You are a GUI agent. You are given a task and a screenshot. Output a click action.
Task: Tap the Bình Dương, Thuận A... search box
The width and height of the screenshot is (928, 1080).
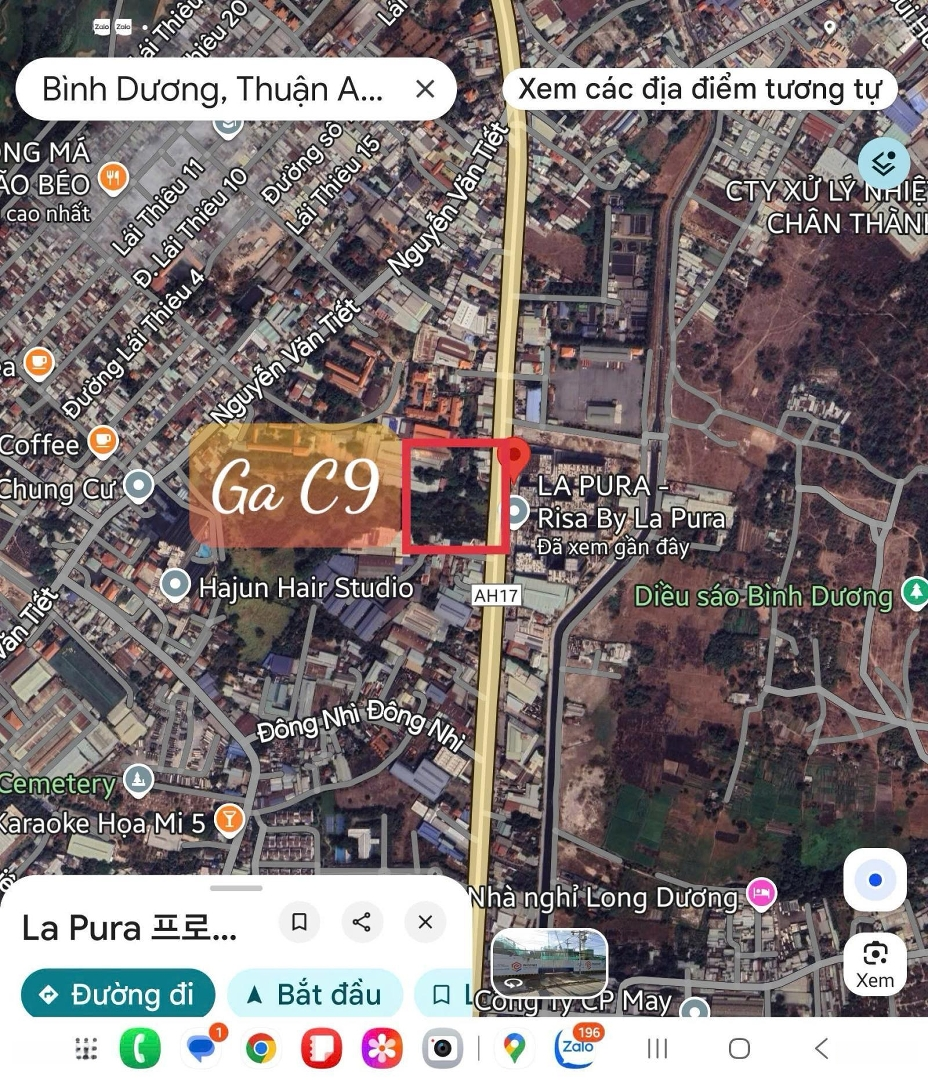(211, 90)
